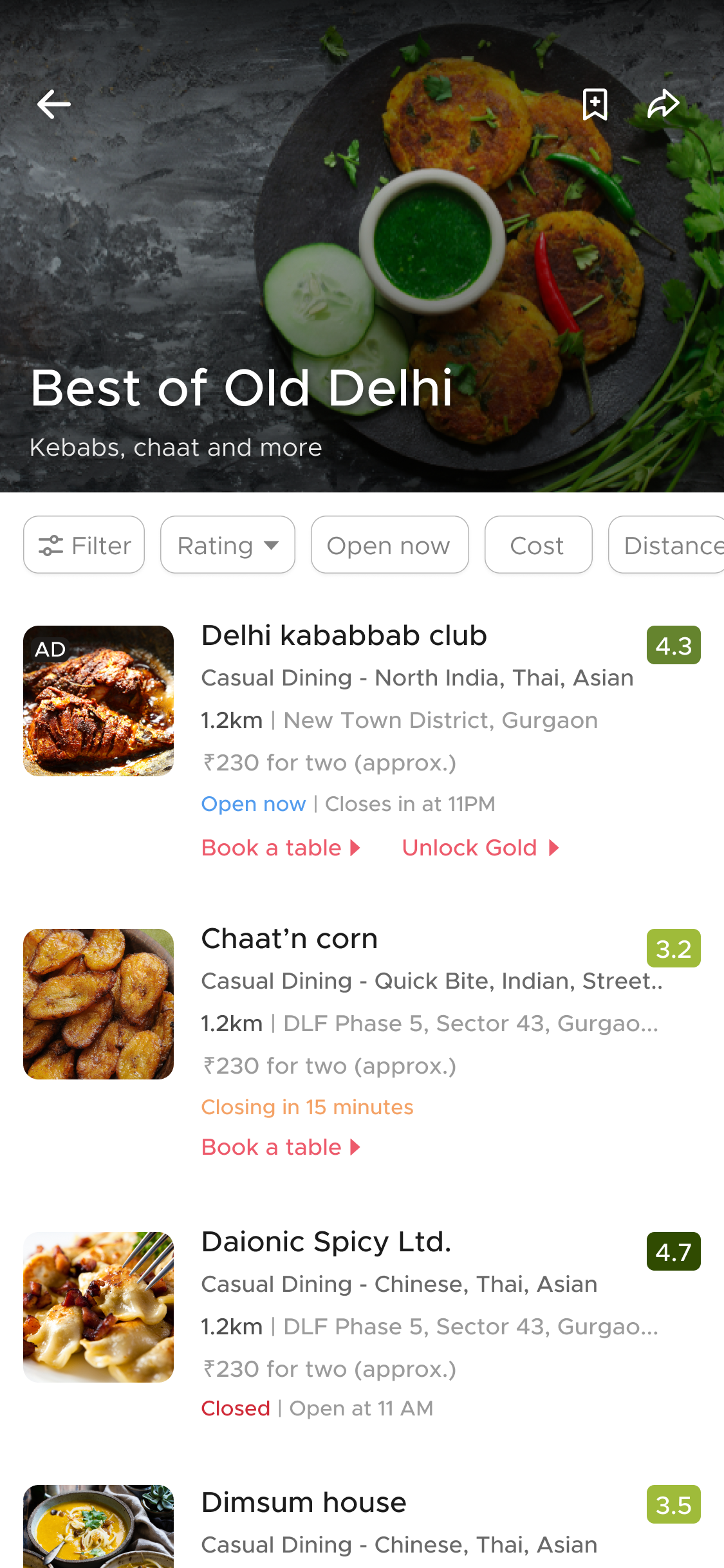Open Dimsum house restaurant
The height and width of the screenshot is (1568, 724).
304,1503
